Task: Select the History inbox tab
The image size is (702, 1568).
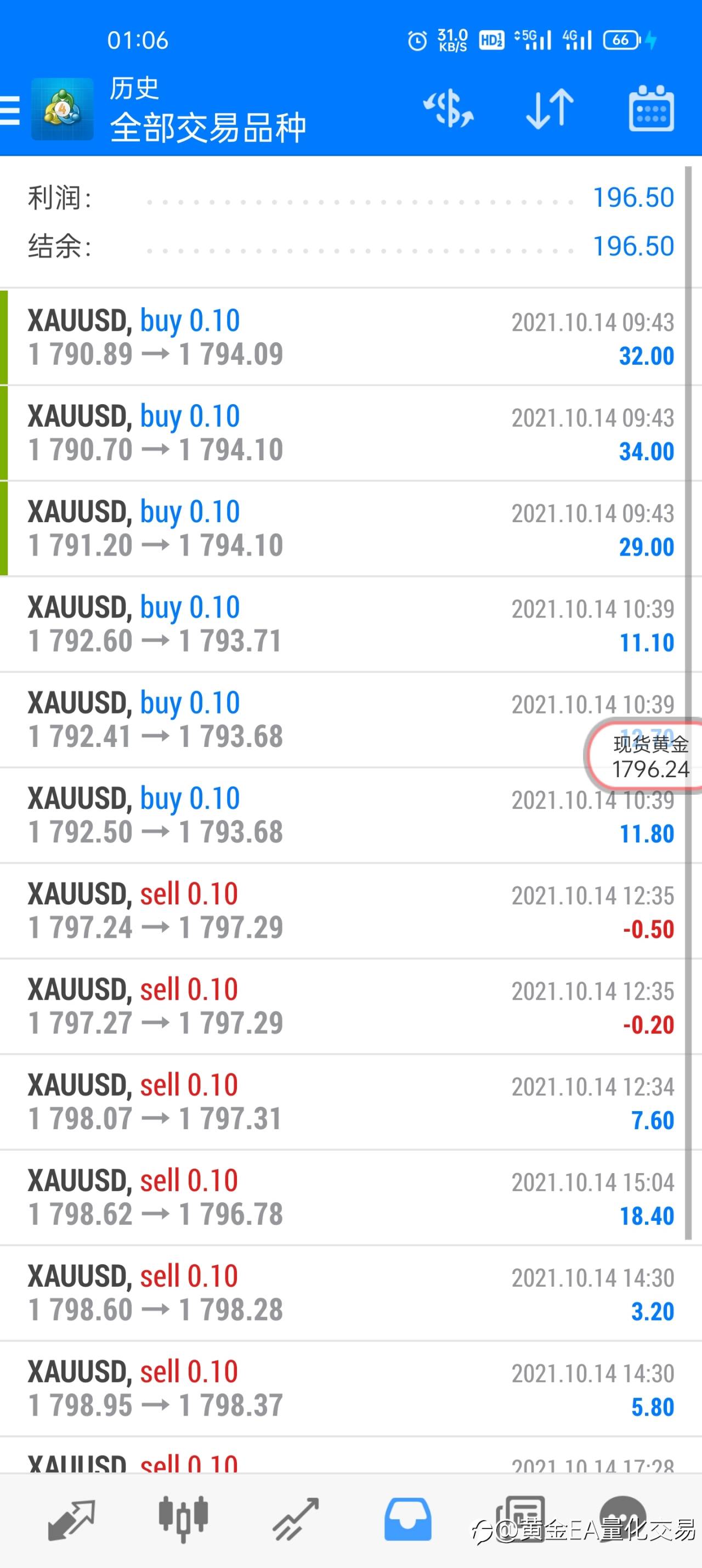Action: click(407, 1519)
